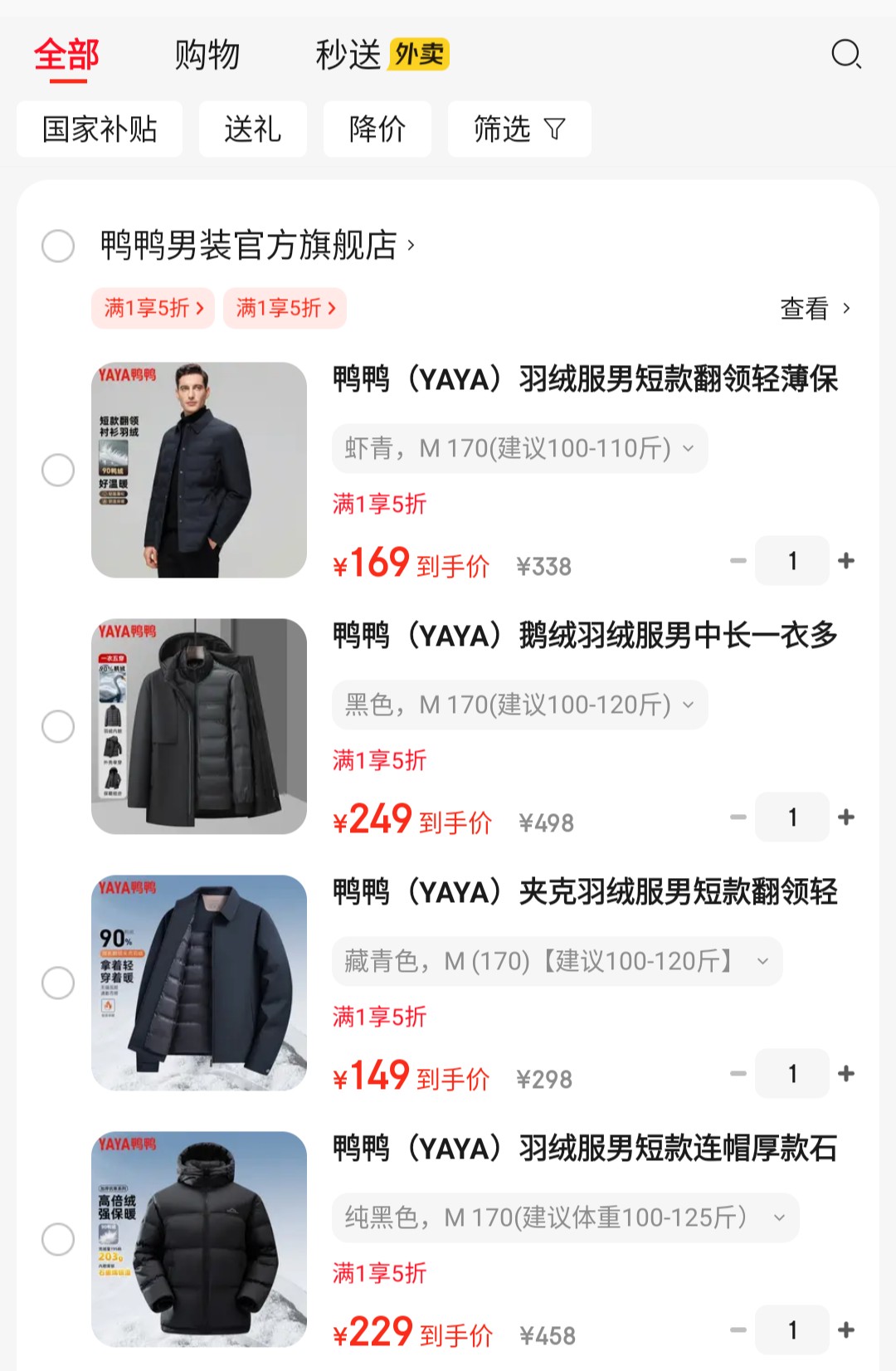This screenshot has height=1371, width=896.
Task: Filter by 降价 items
Action: 377,129
